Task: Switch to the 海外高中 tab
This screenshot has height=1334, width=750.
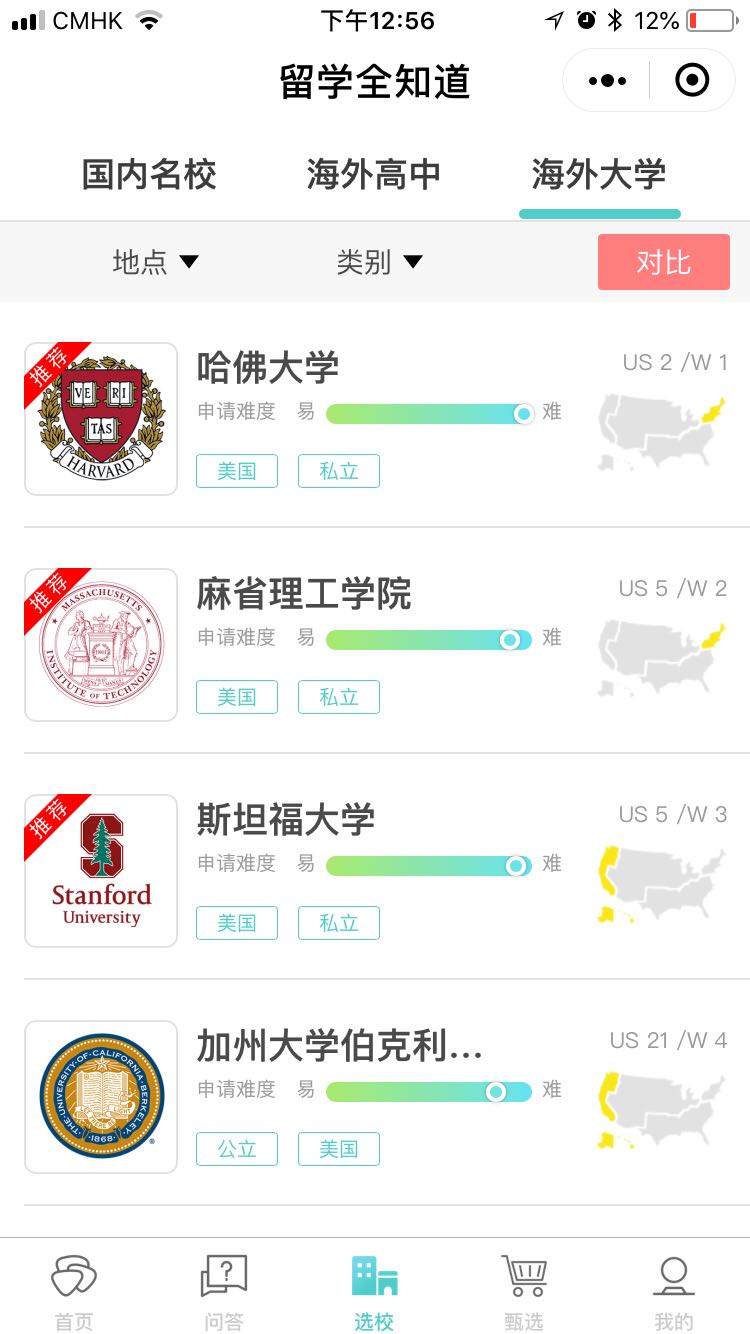Action: 374,175
